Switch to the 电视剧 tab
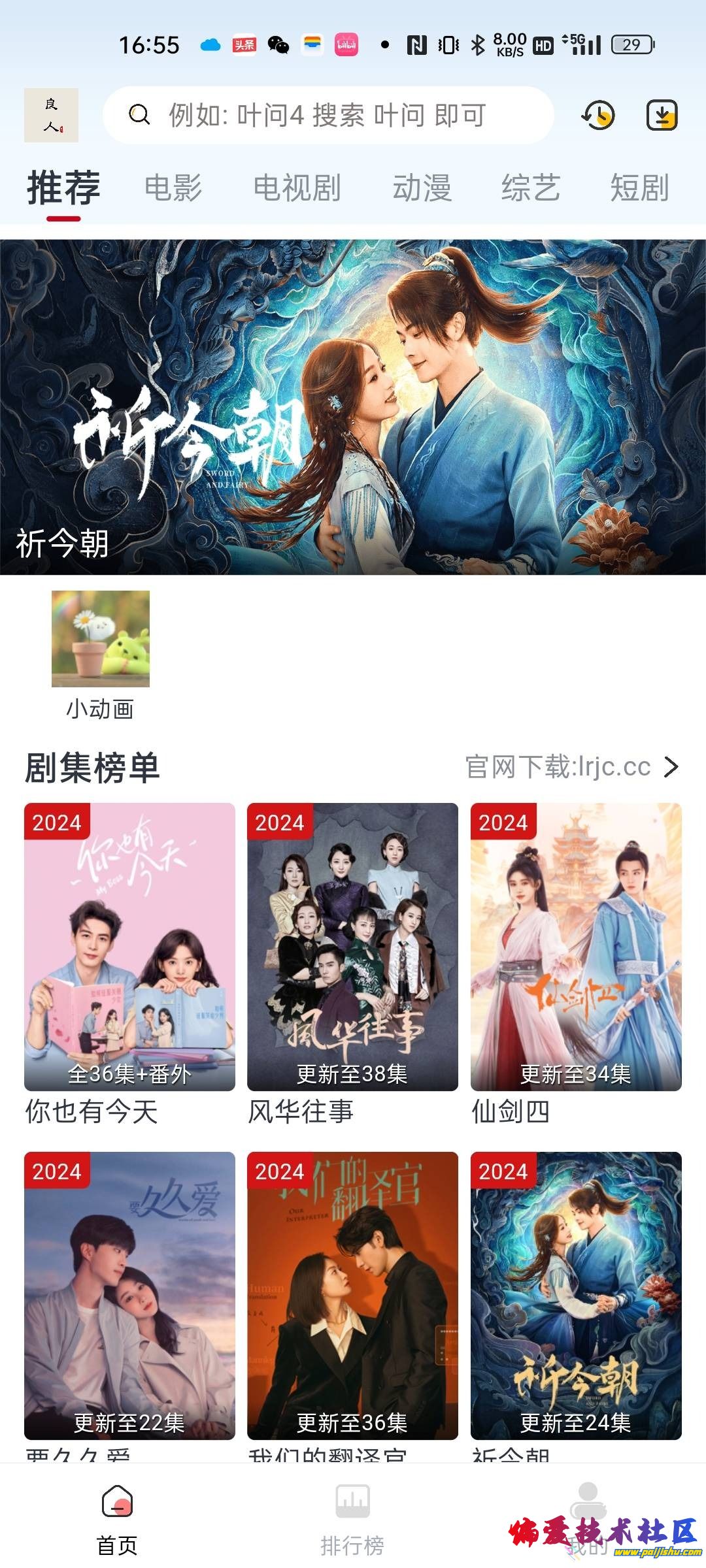The image size is (706, 1568). 297,188
